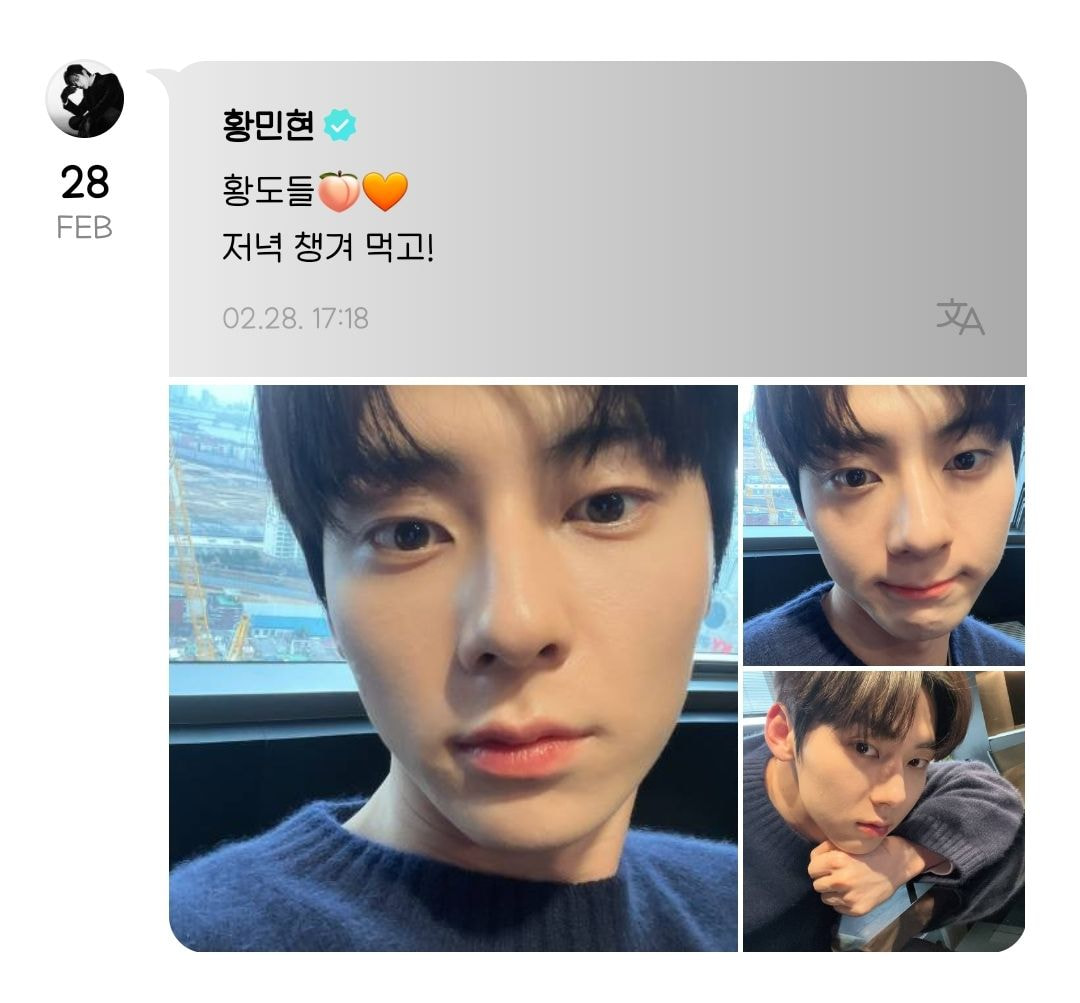Open the poster's round profile avatar
Viewport: 1080px width, 1003px height.
85,98
